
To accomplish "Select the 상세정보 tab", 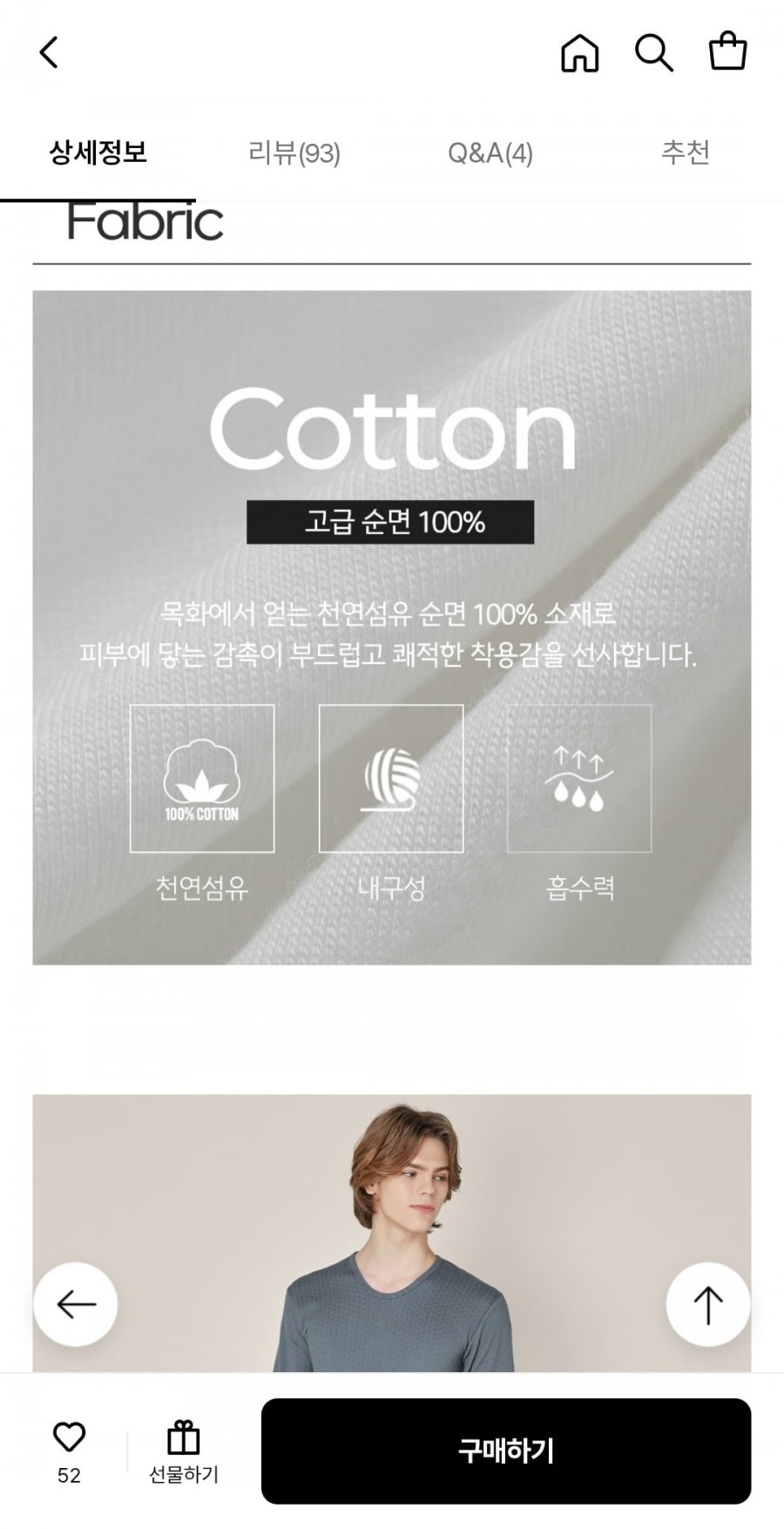I will tap(98, 153).
